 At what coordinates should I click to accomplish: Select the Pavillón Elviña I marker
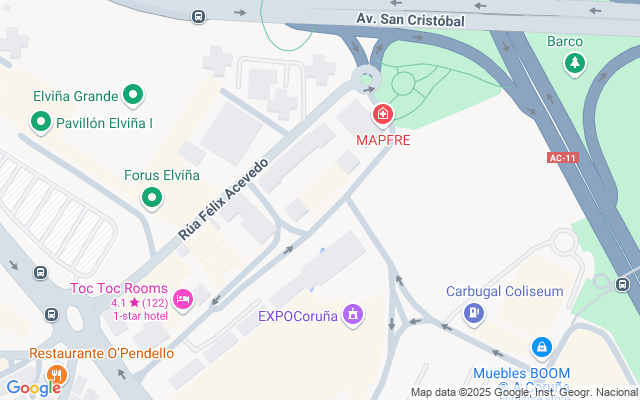(40, 123)
